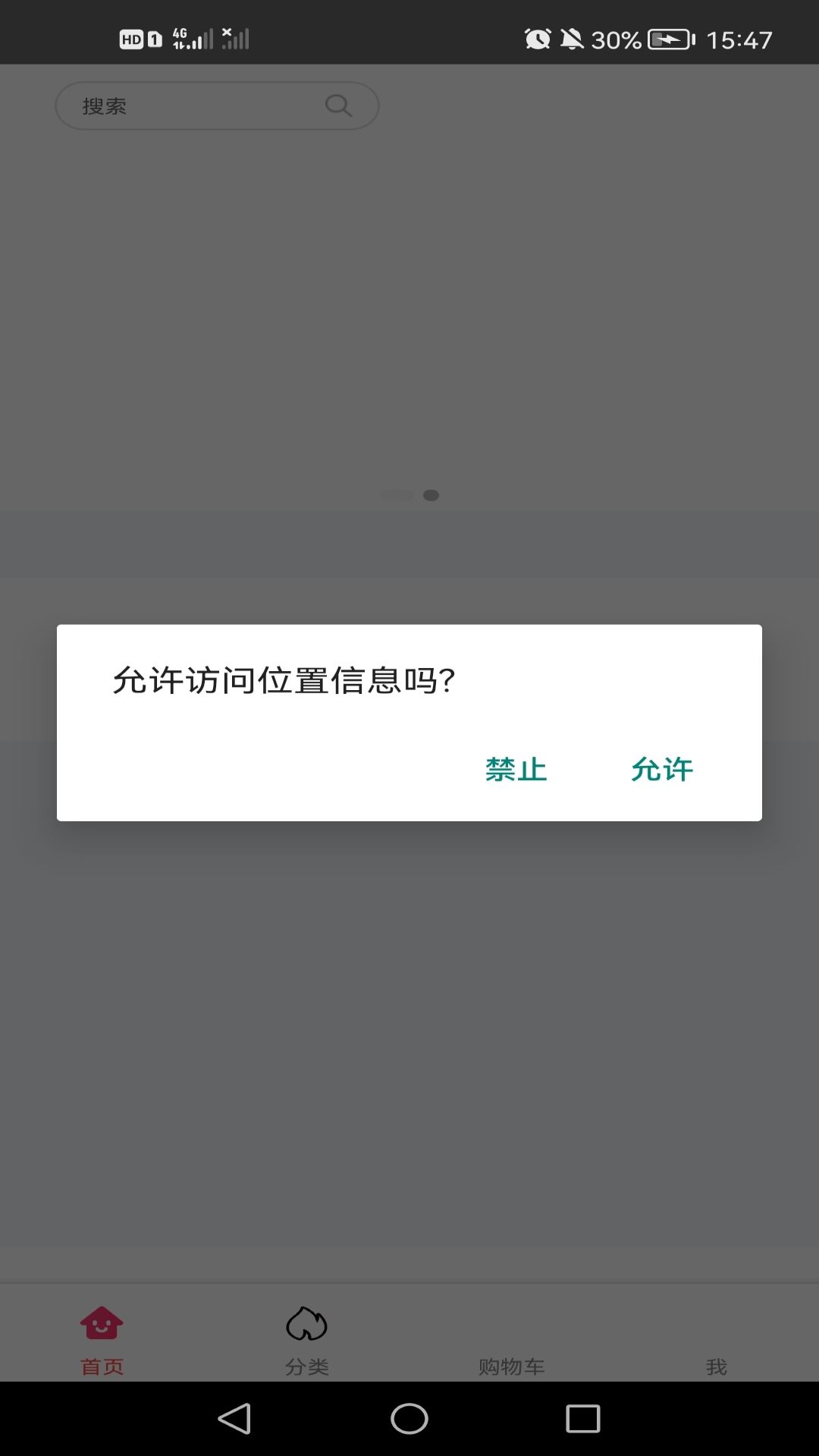Go to the system home screen

[x=409, y=1418]
